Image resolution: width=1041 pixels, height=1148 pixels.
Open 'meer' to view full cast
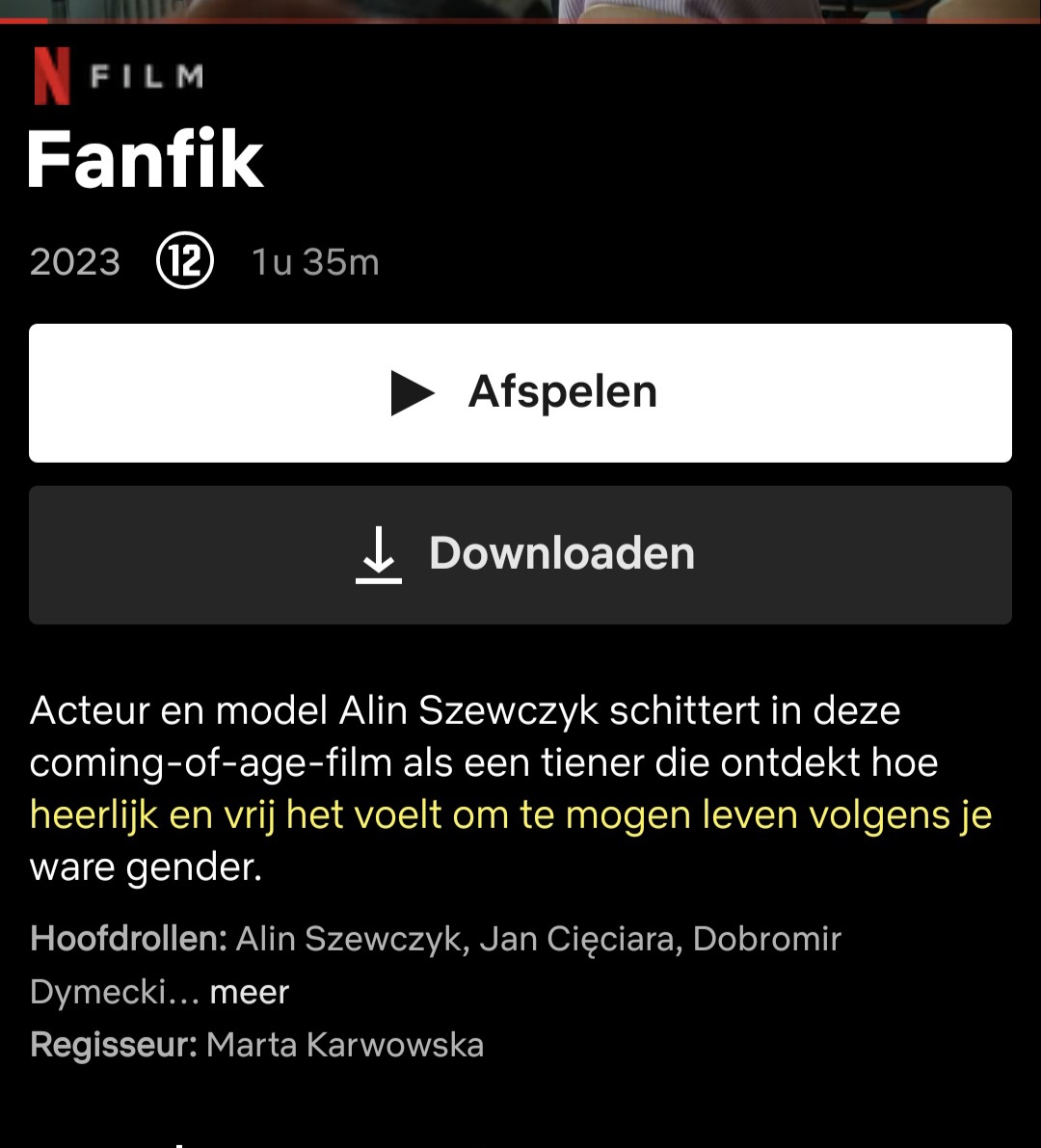tap(249, 991)
